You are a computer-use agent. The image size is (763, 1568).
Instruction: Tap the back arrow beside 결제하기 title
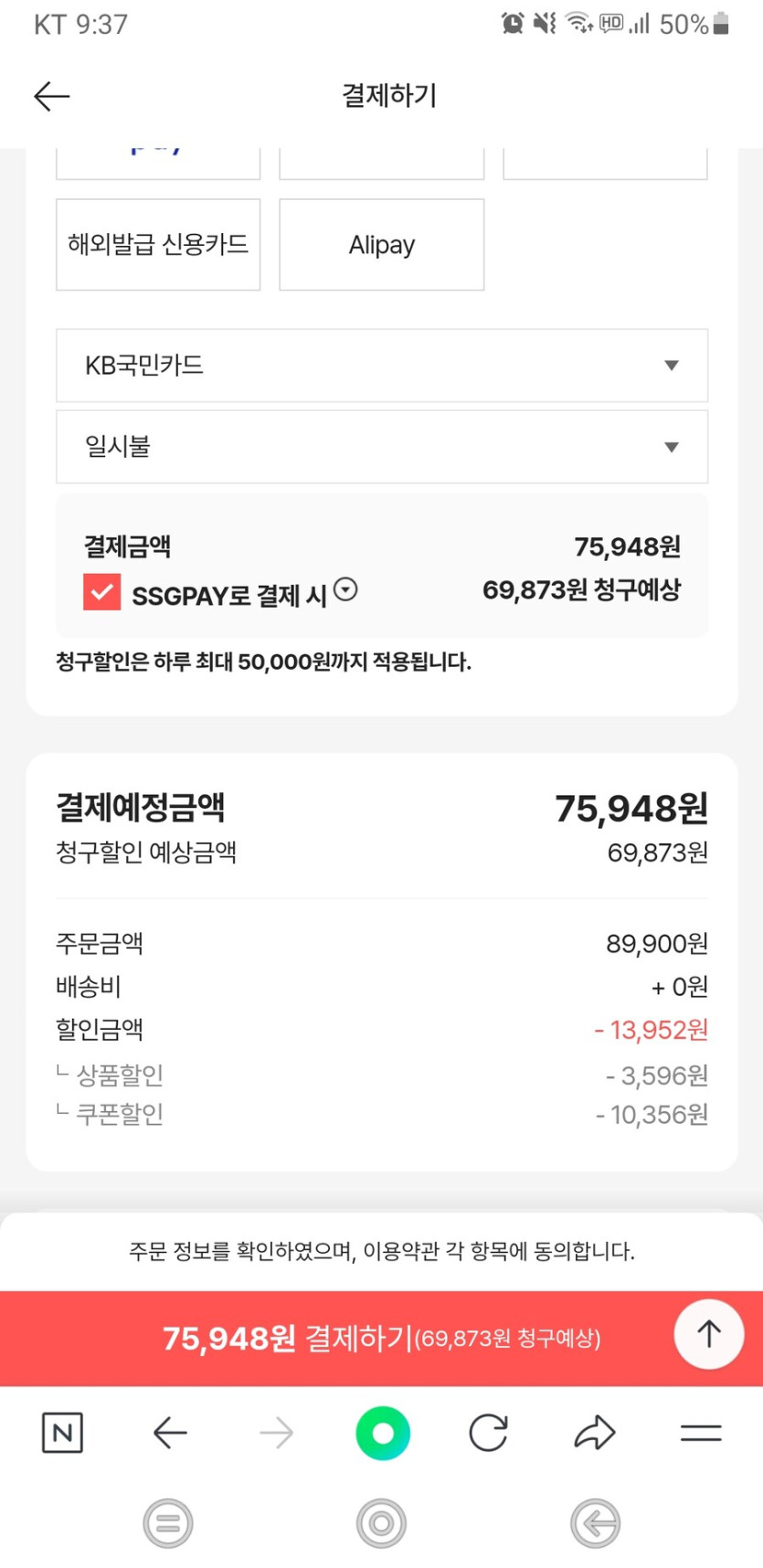50,95
